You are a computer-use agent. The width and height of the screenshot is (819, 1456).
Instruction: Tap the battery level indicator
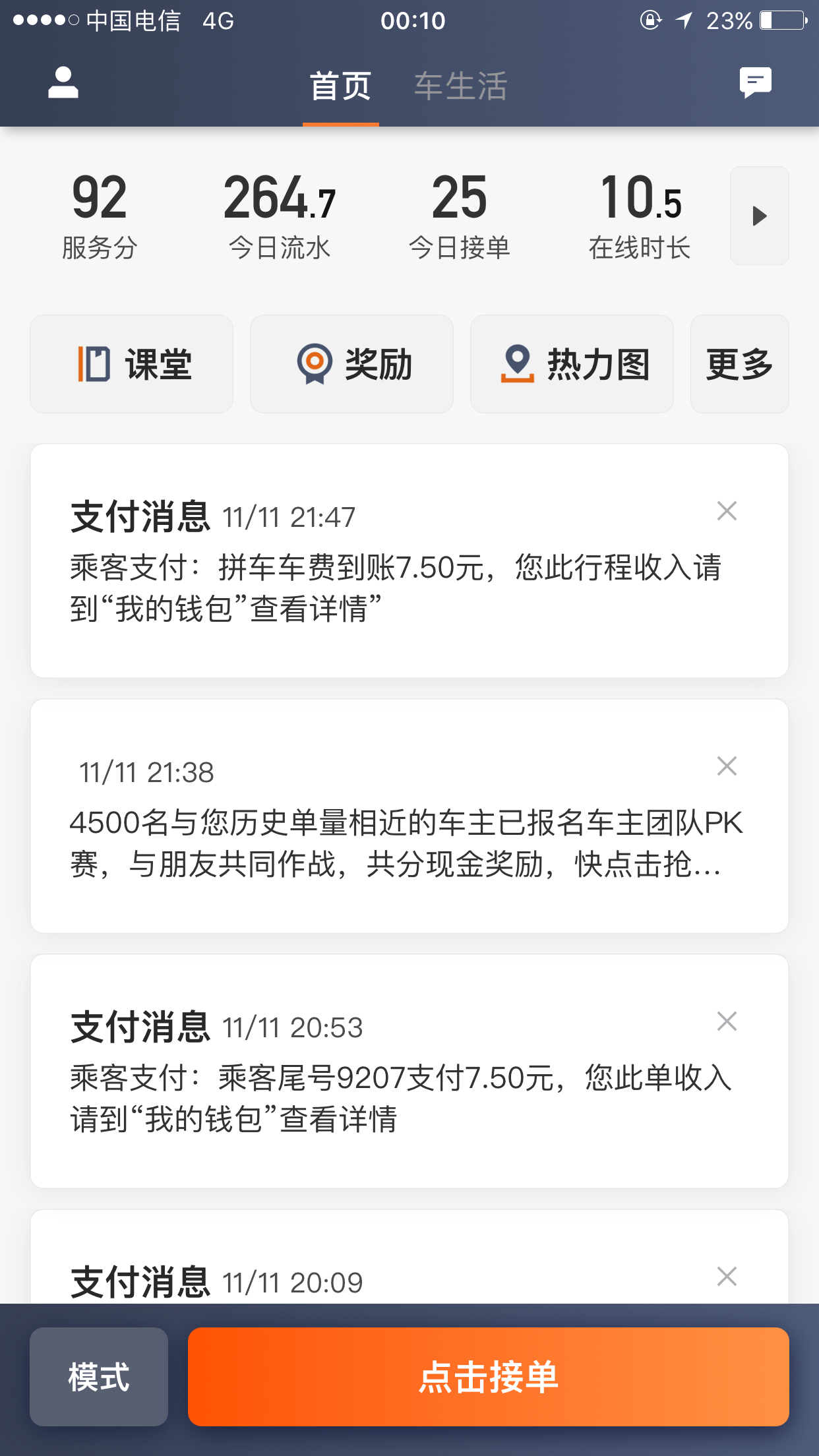point(780,20)
